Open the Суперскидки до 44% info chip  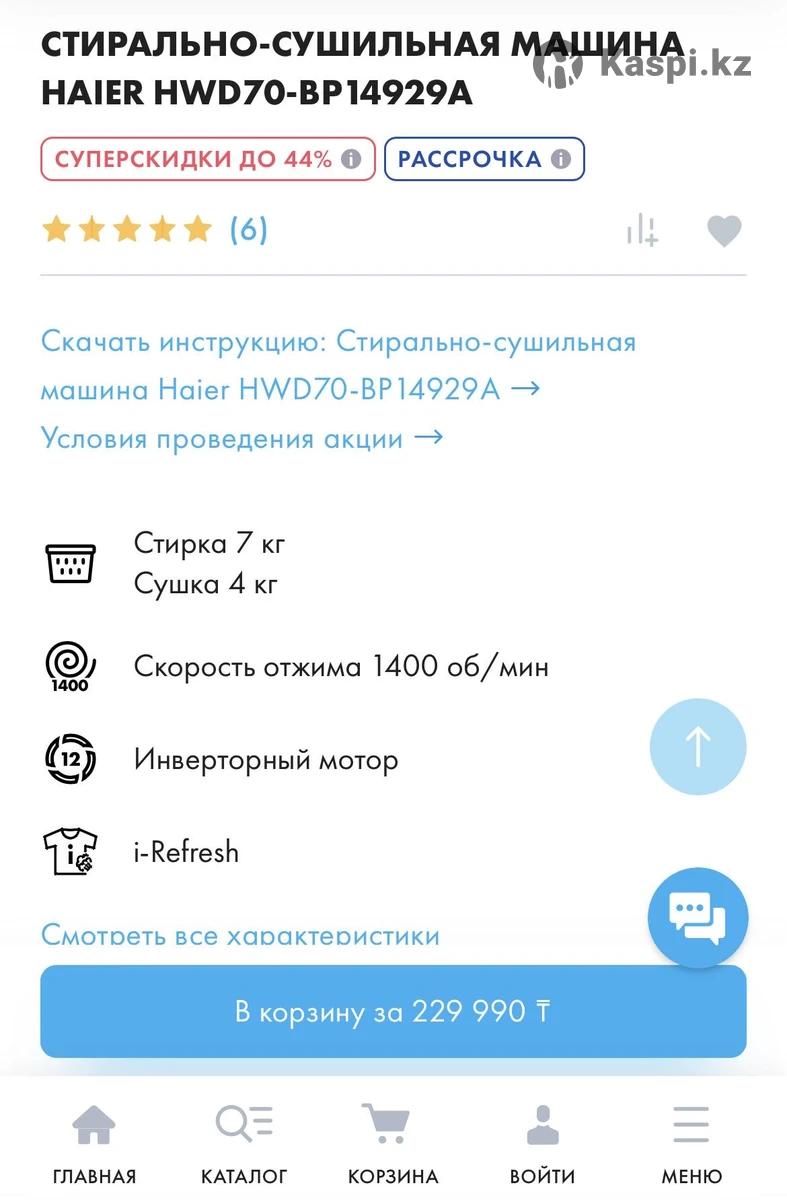click(208, 159)
